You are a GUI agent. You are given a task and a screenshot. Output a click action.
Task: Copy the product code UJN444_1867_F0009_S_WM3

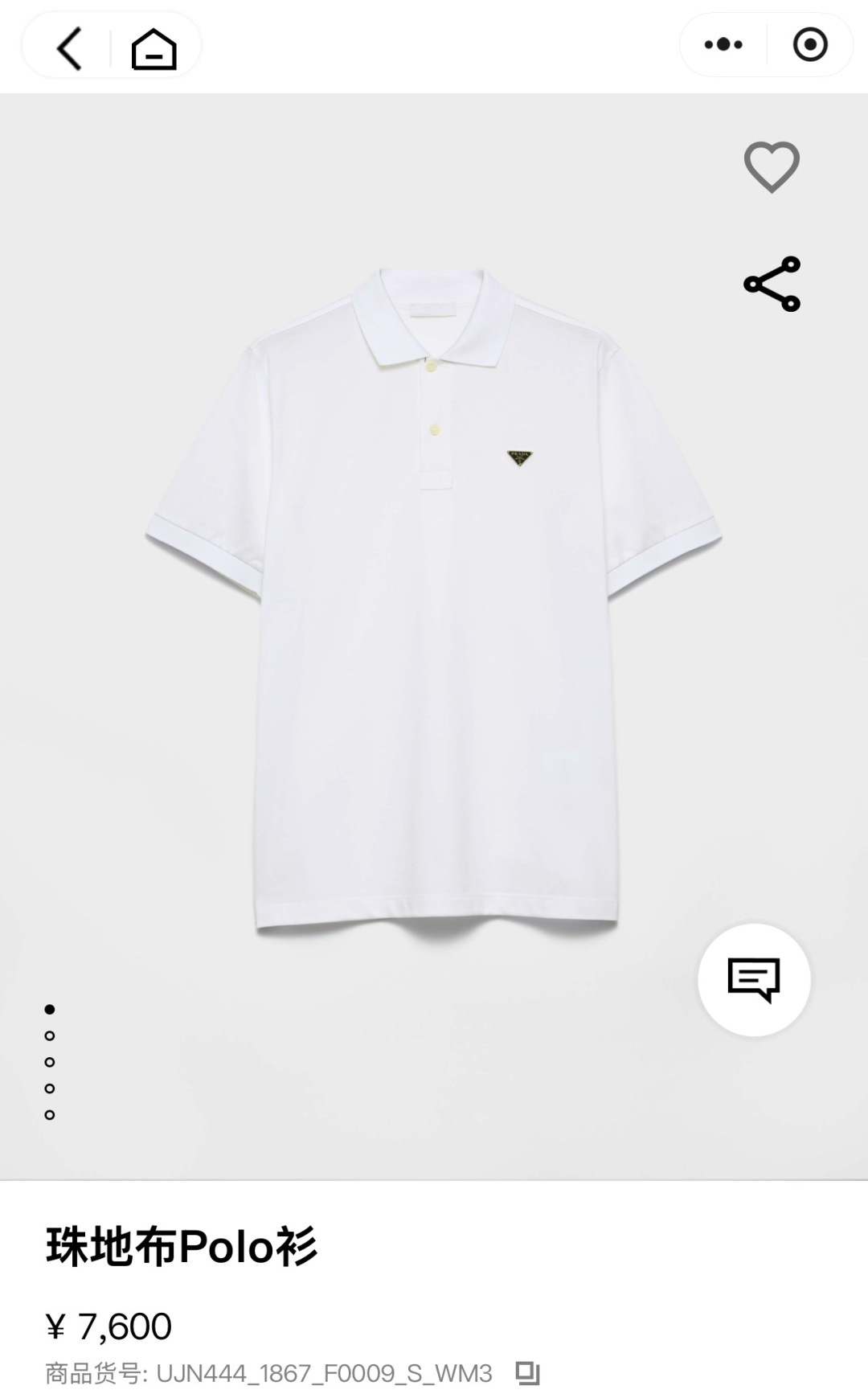tap(527, 1372)
